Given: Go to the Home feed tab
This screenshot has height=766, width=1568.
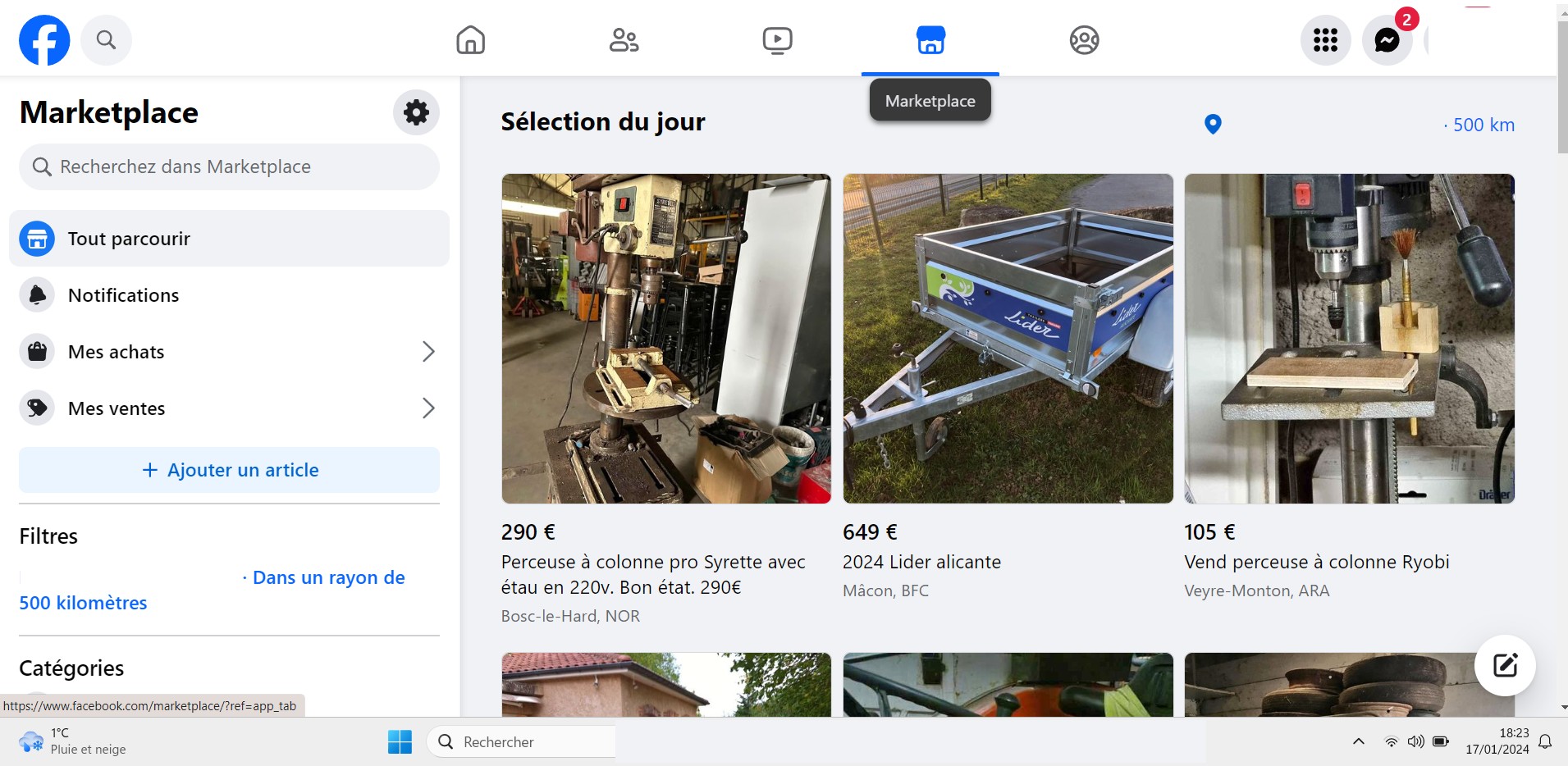Looking at the screenshot, I should pos(470,39).
